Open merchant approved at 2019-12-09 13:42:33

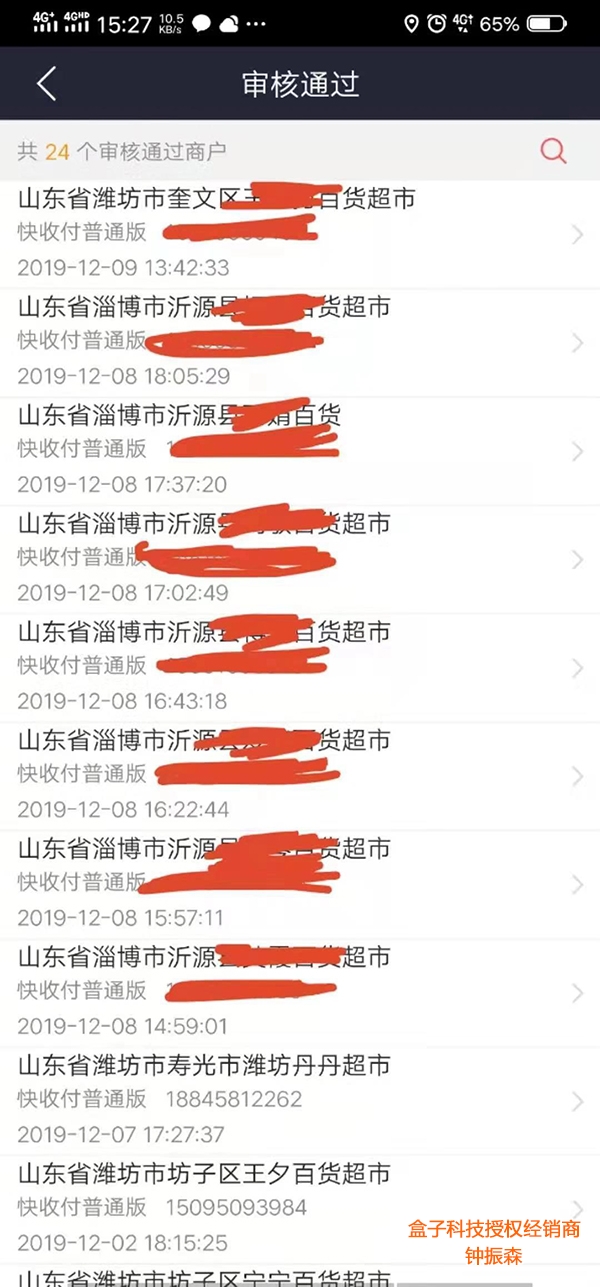coord(300,234)
